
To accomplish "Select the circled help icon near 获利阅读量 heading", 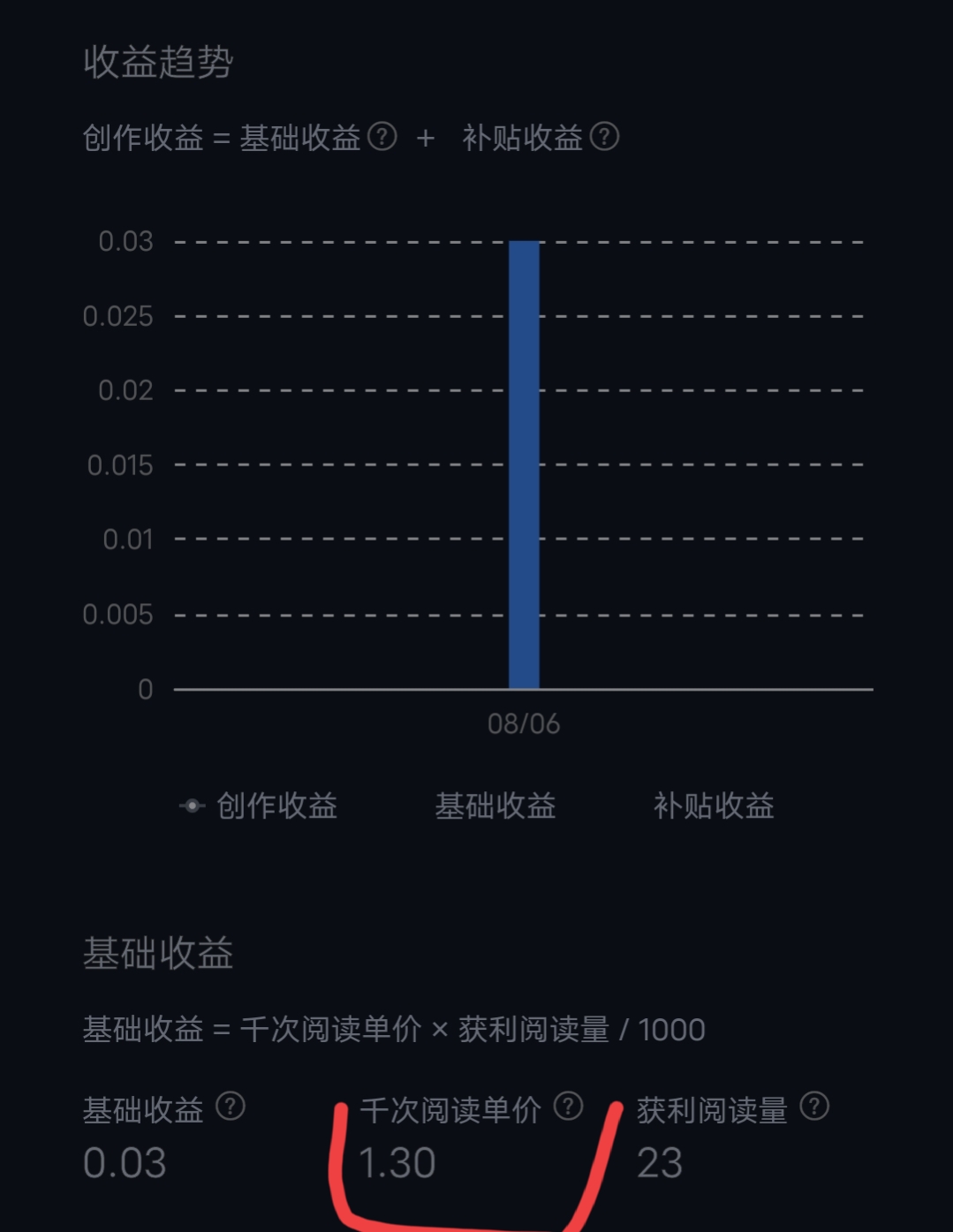I will [x=813, y=1104].
